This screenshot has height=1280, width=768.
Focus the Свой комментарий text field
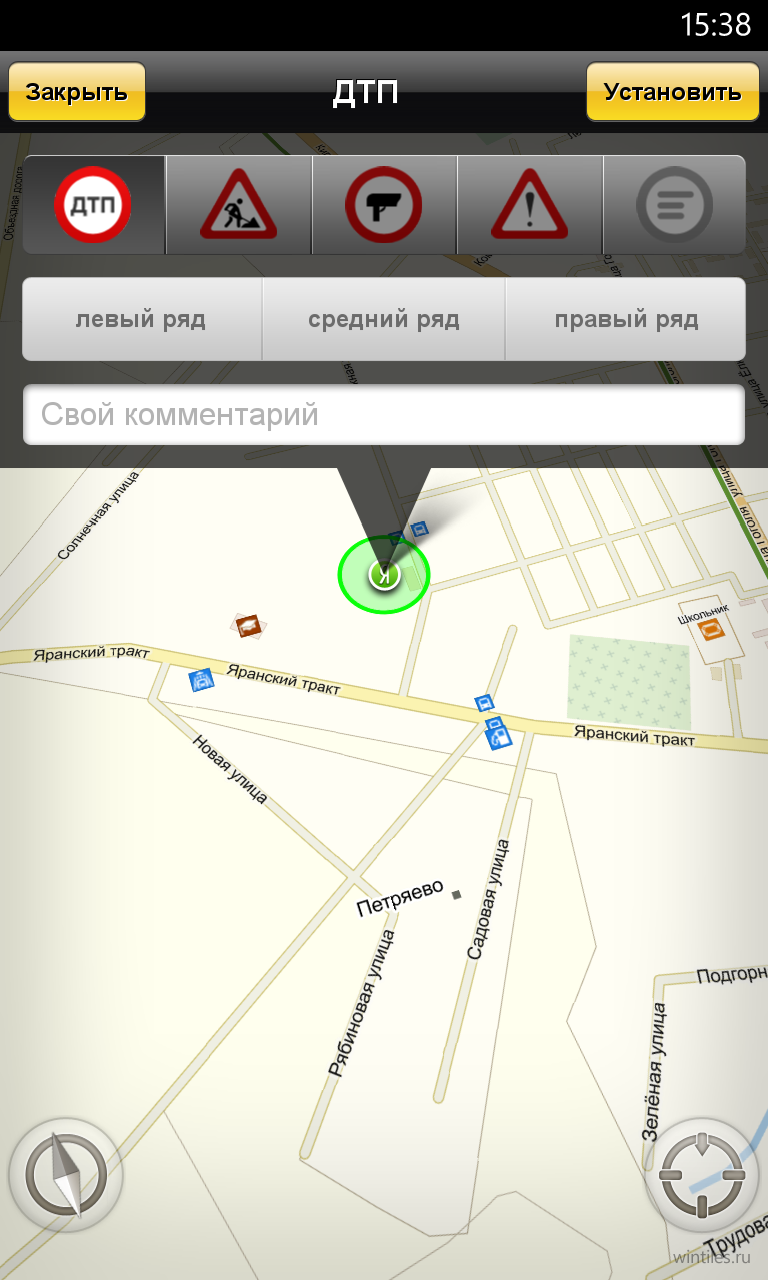384,414
